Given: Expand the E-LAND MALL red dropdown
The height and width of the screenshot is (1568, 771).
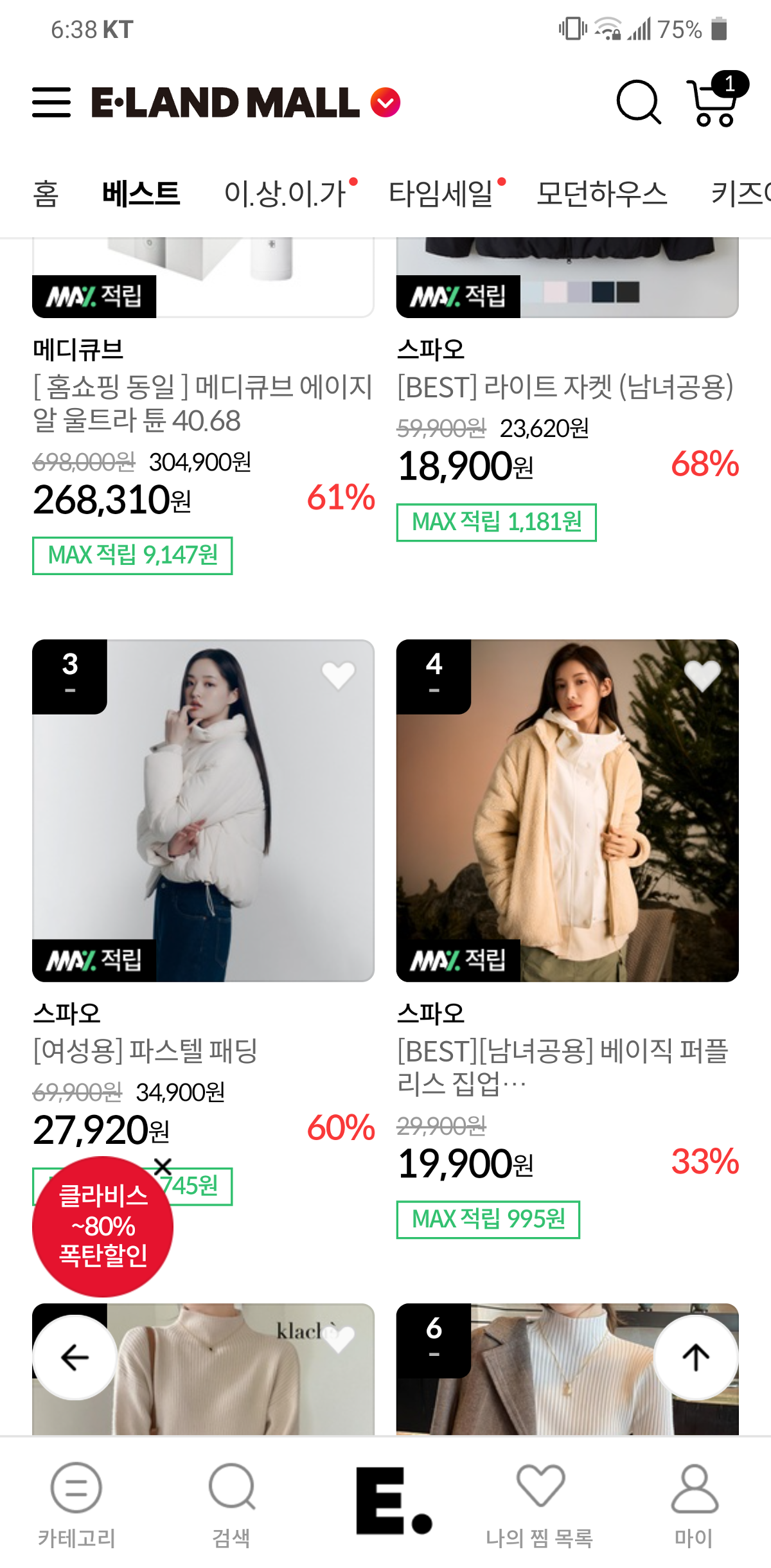Looking at the screenshot, I should 385,102.
